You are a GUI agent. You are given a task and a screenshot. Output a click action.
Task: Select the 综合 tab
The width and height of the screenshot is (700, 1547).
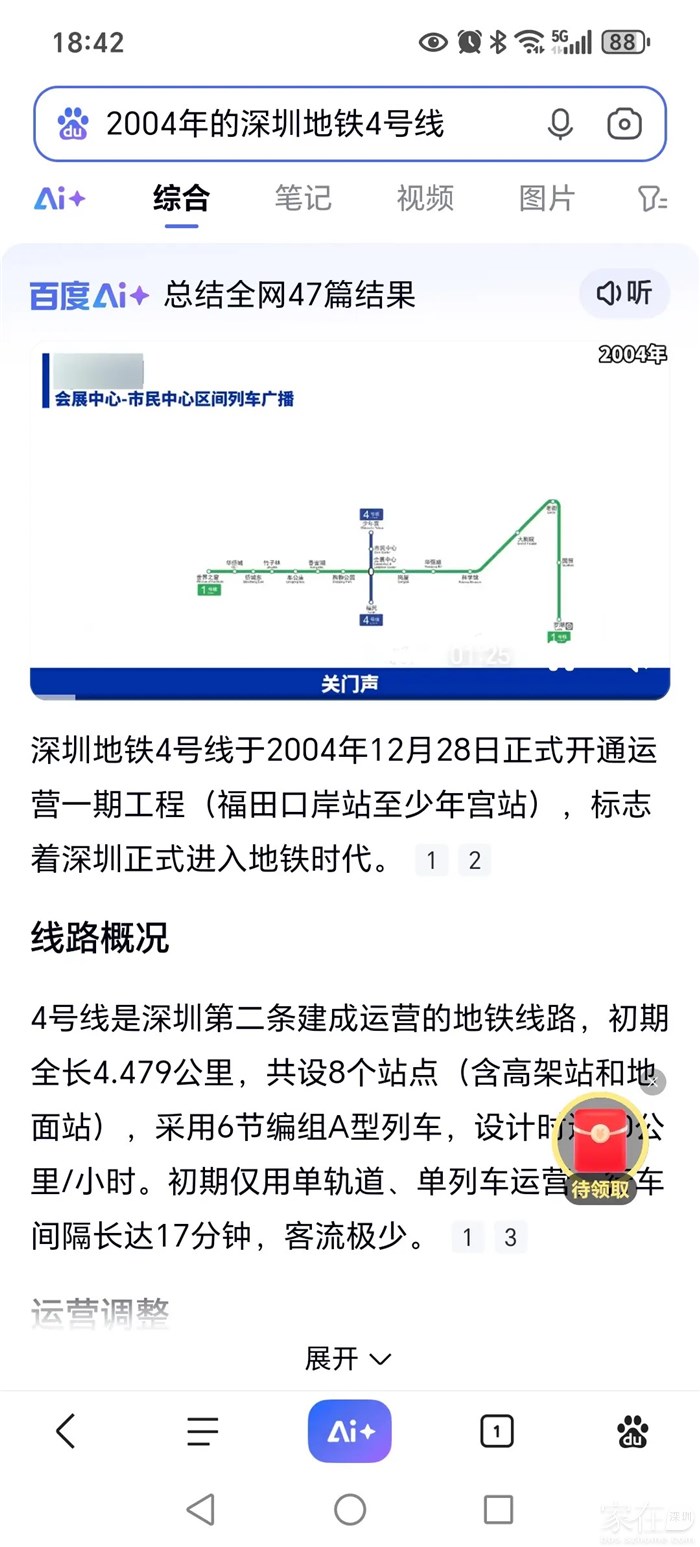tap(181, 198)
